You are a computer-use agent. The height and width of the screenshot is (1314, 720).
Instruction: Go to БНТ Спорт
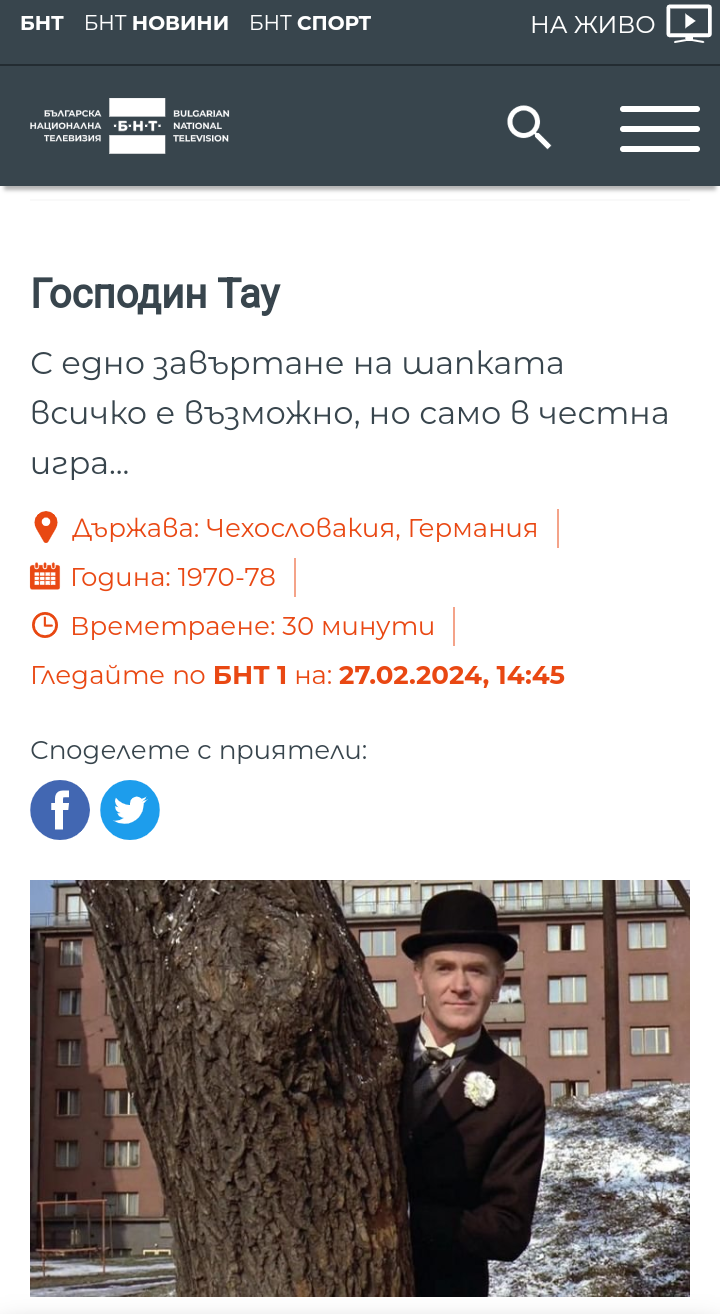tap(310, 23)
